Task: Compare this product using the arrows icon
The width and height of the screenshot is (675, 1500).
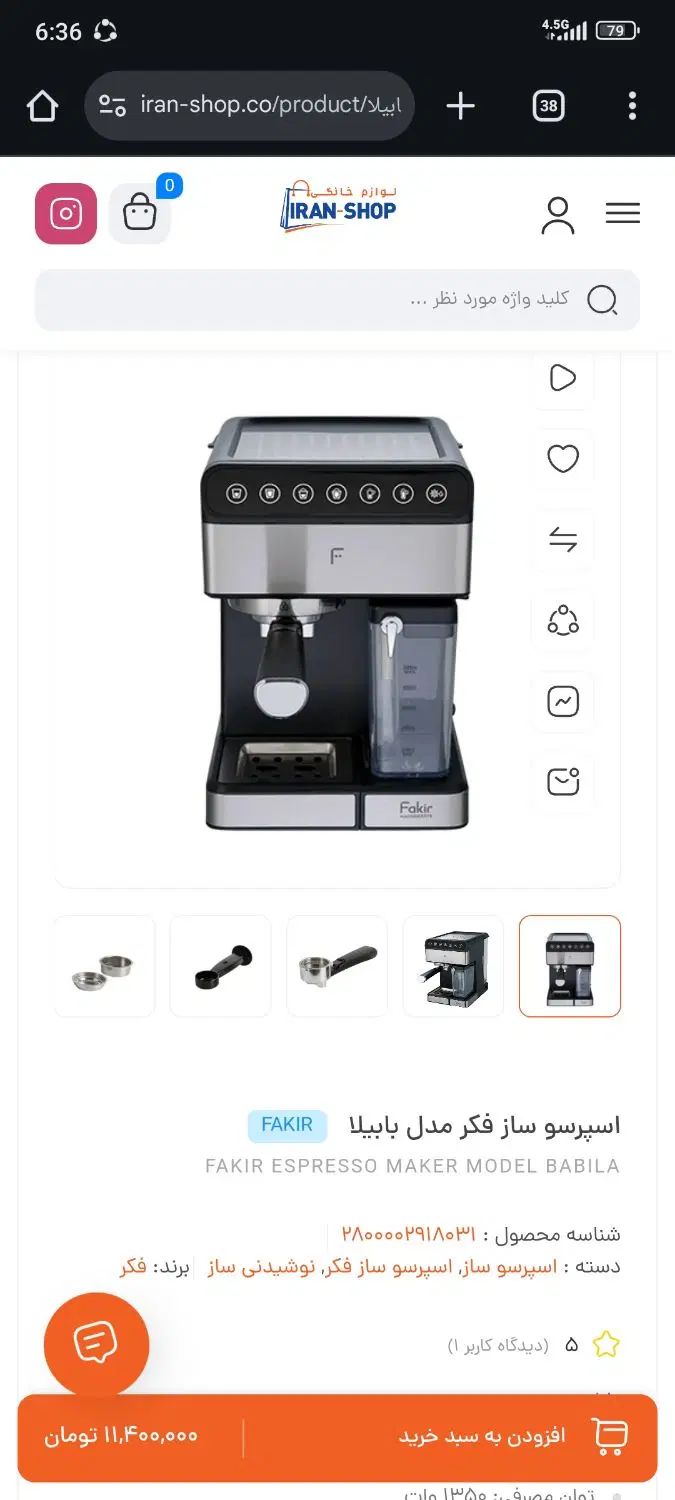Action: (x=563, y=540)
